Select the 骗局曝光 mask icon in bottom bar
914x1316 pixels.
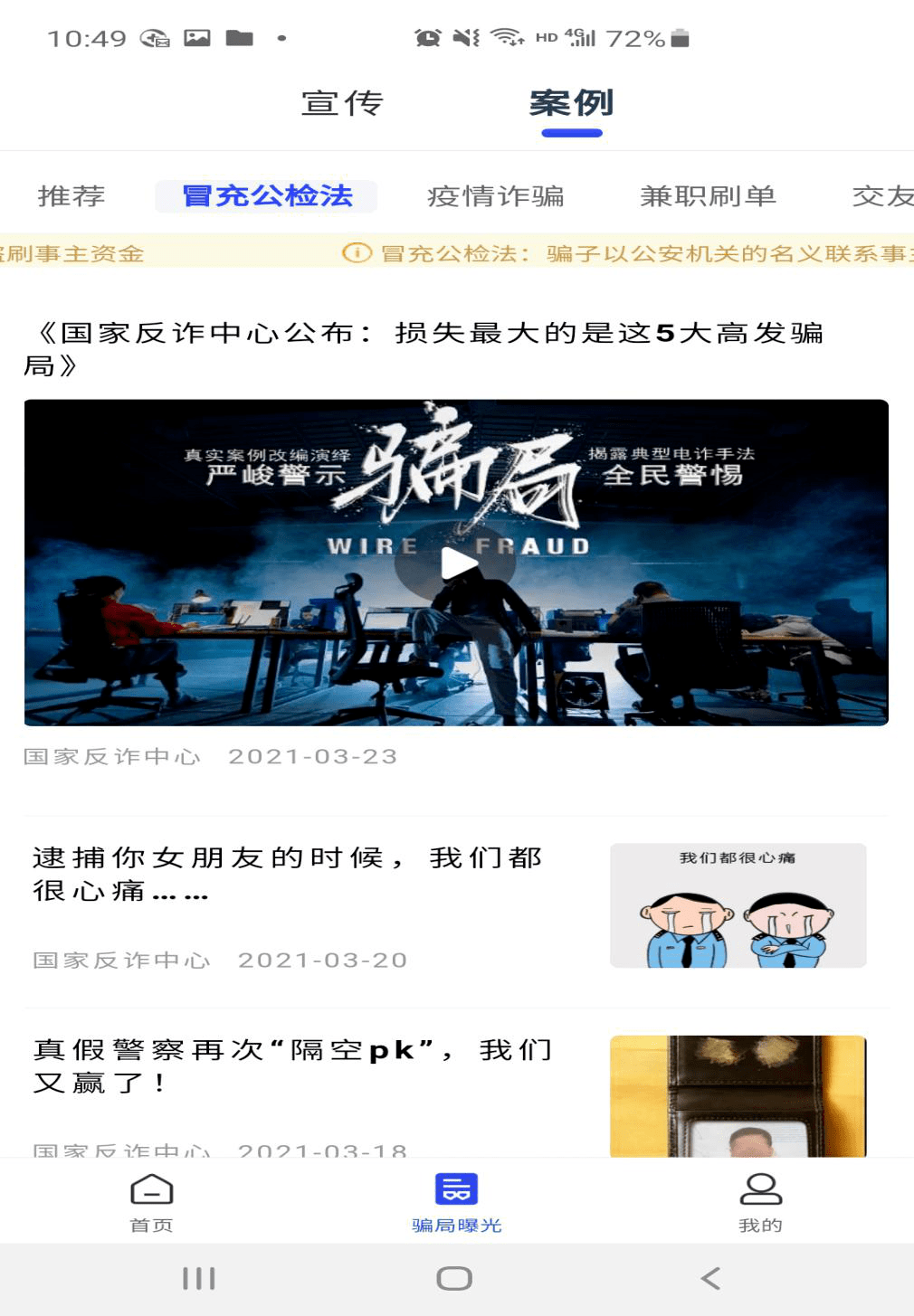454,1189
